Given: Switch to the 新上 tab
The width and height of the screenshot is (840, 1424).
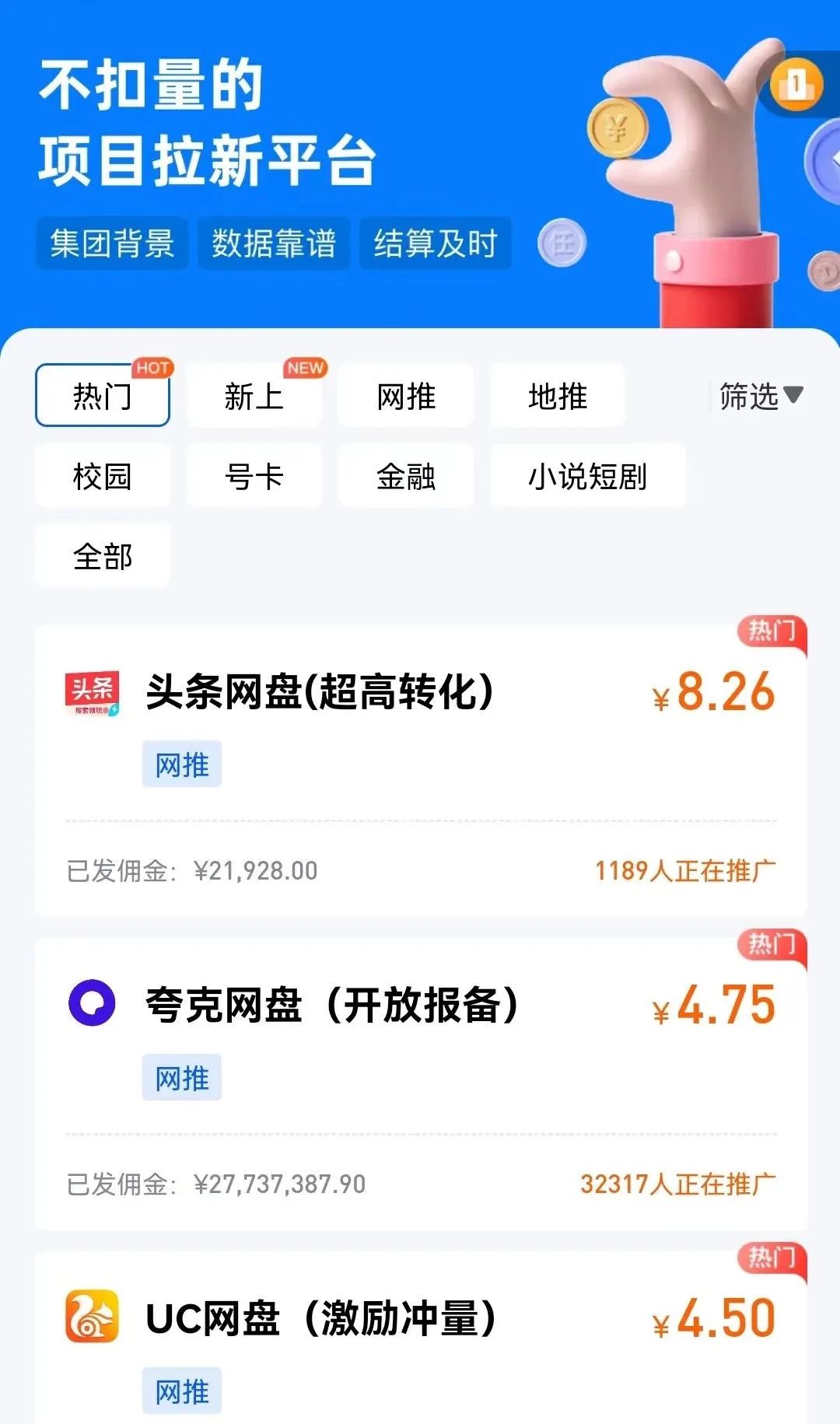Looking at the screenshot, I should 253,396.
